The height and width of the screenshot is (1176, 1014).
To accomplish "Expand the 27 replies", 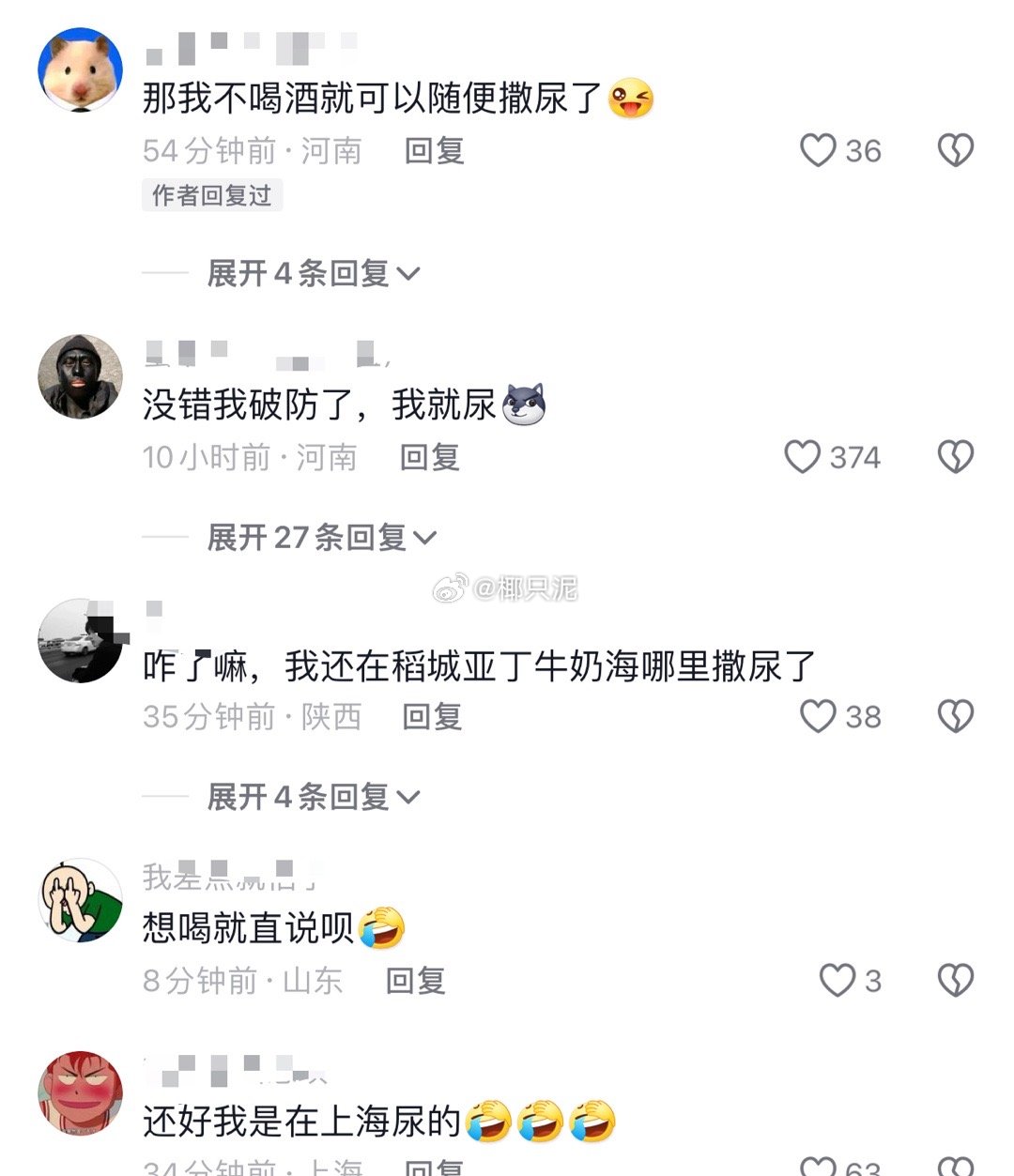I will pyautogui.click(x=321, y=538).
